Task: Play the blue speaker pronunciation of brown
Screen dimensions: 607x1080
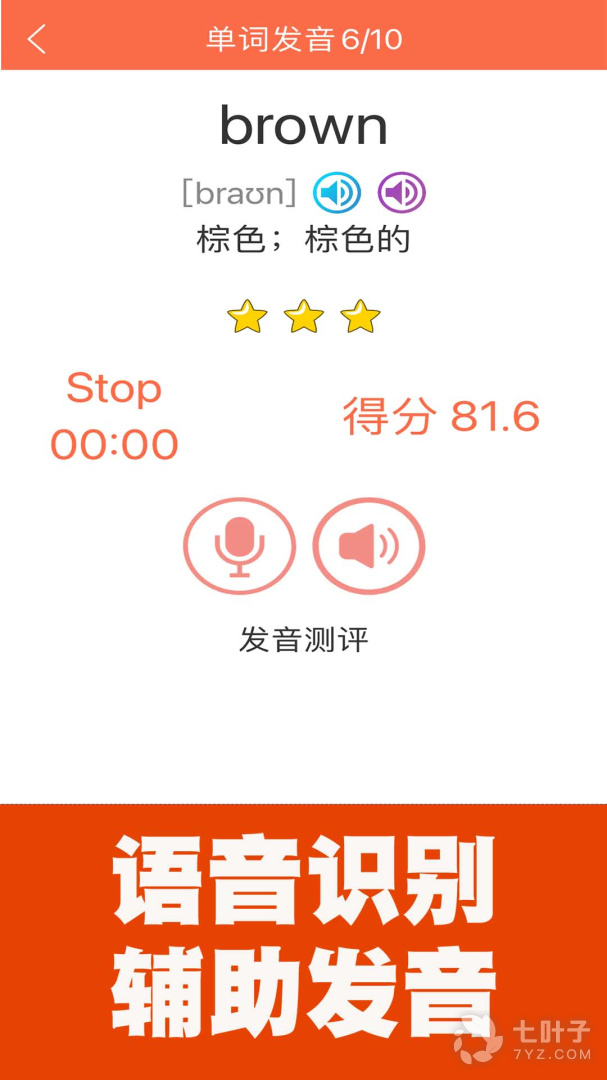Action: pyautogui.click(x=337, y=192)
